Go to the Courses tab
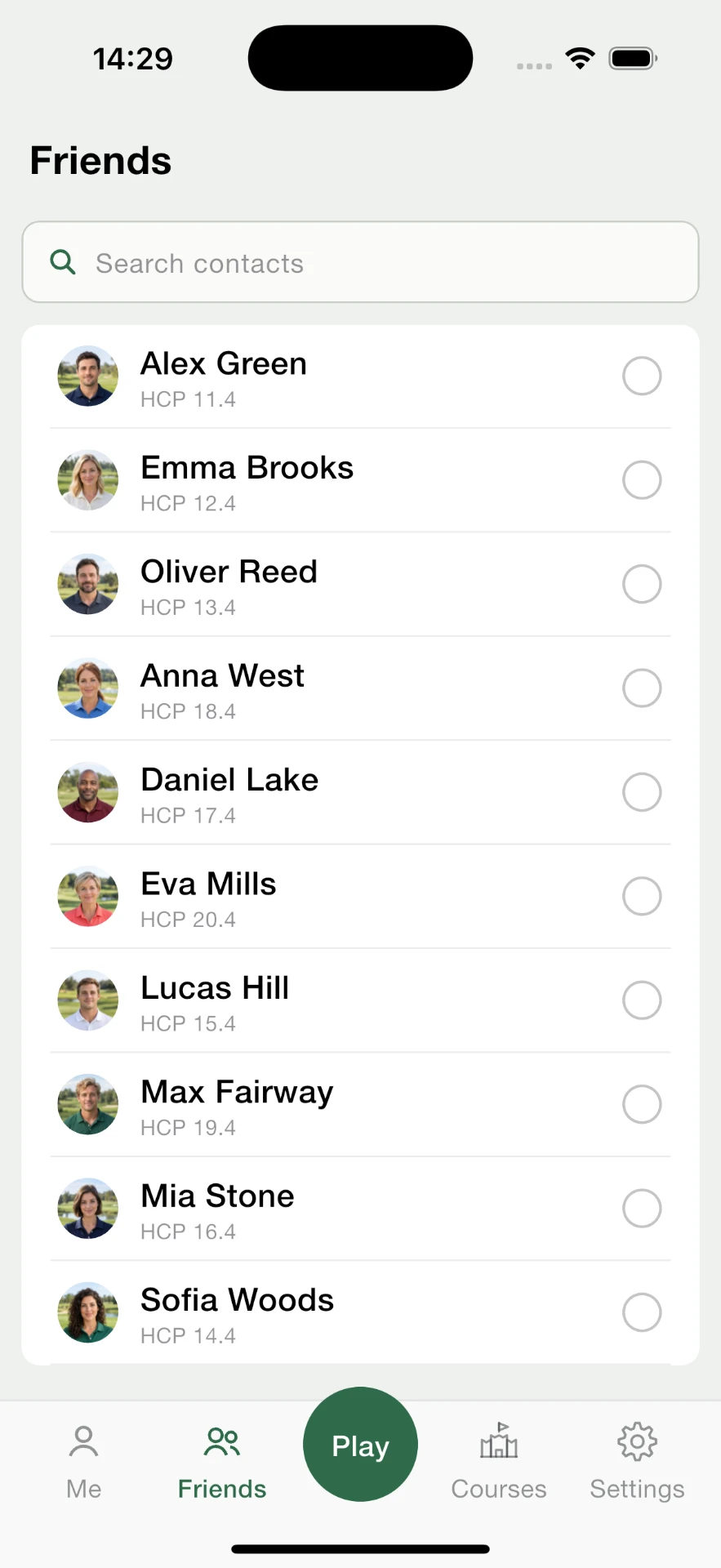721x1568 pixels. 499,1462
